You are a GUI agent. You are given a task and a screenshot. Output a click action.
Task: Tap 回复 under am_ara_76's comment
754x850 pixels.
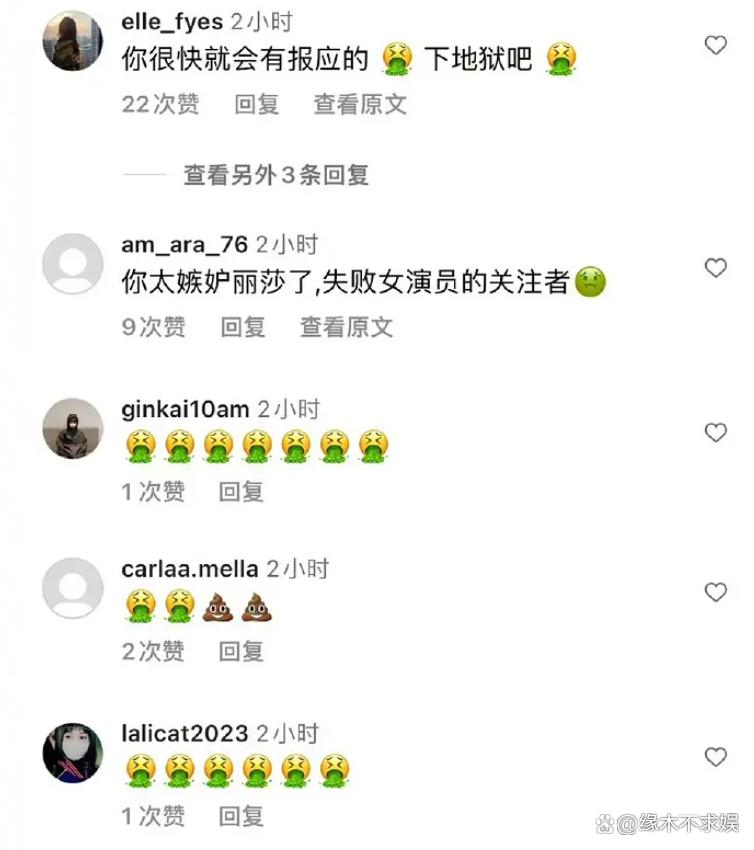(x=242, y=327)
